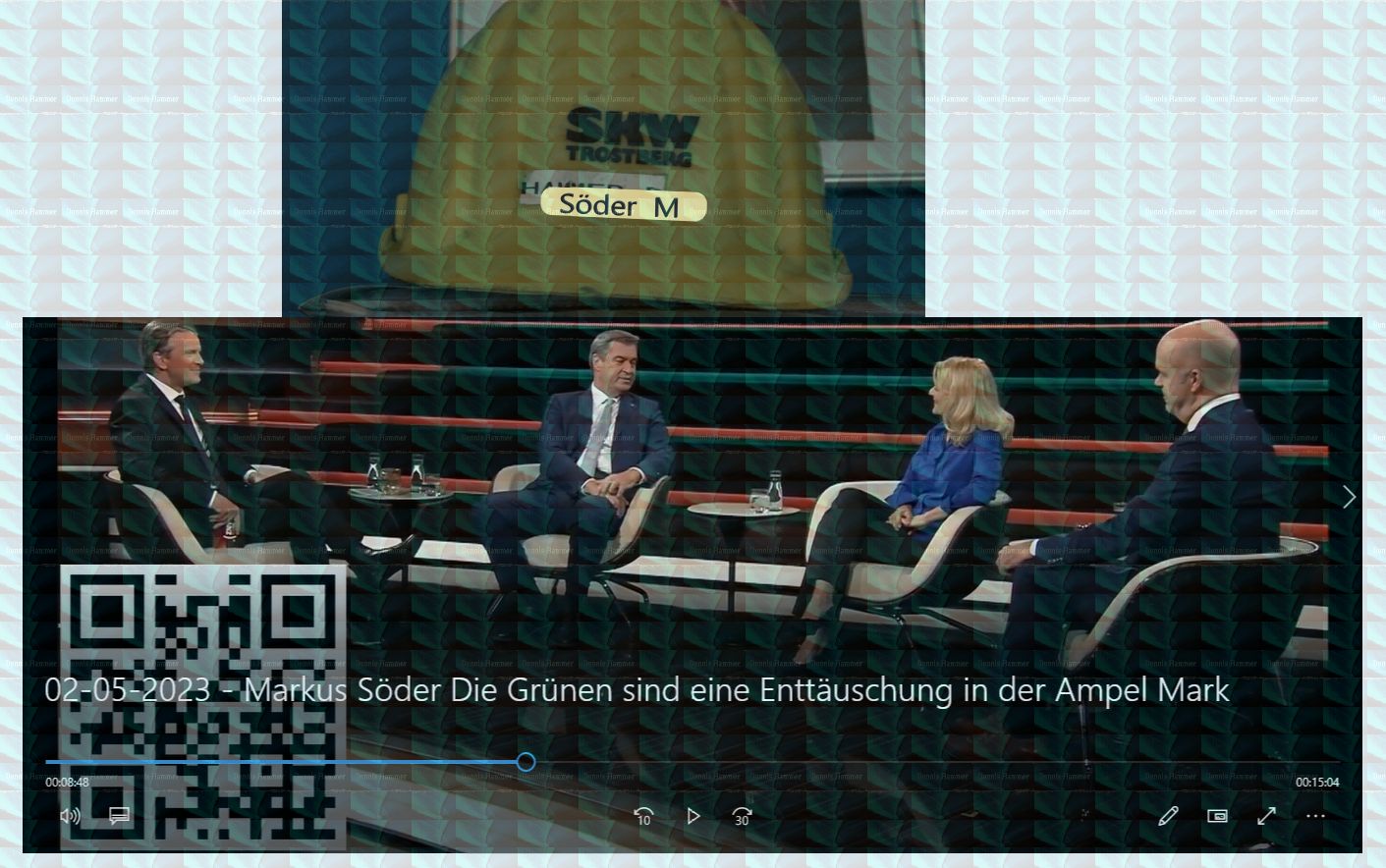
Task: Tap the seek bar position handle
Action: tap(526, 762)
